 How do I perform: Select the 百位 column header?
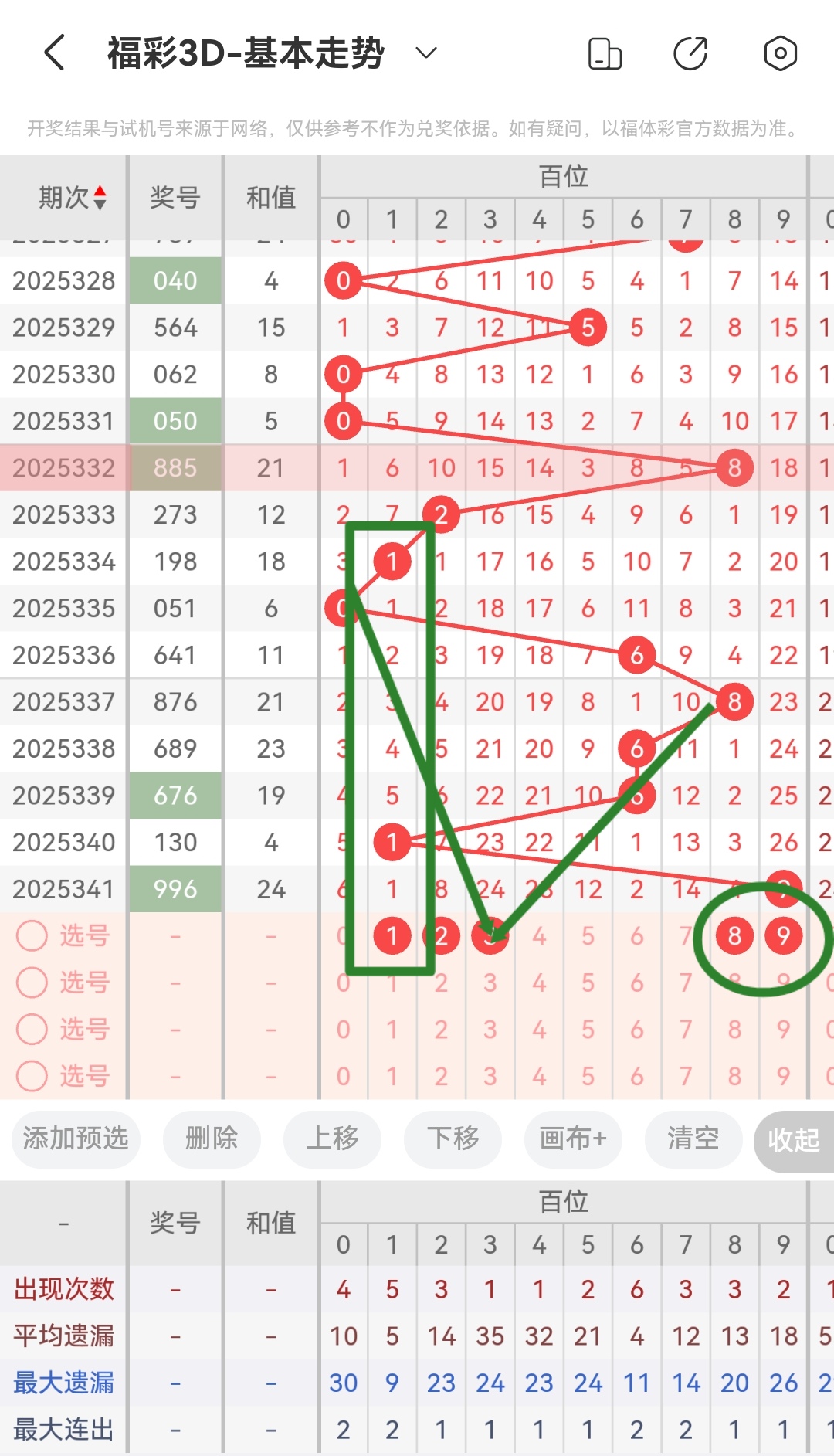[x=564, y=175]
